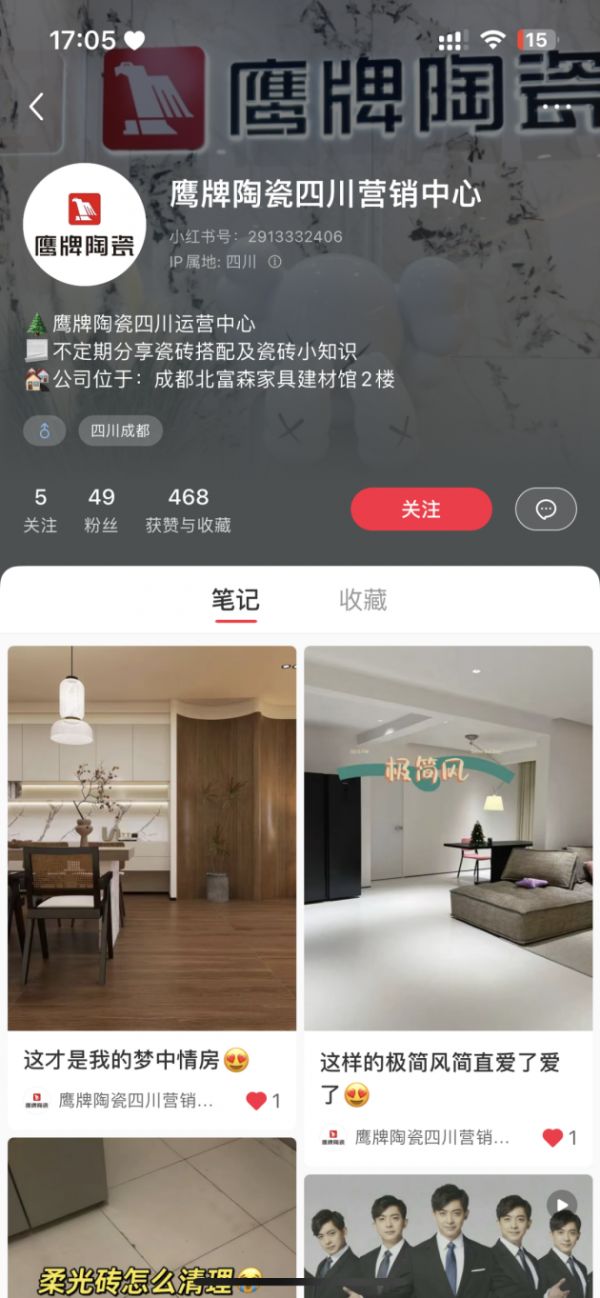Switch to the 收藏 tab
The image size is (600, 1298).
click(363, 600)
